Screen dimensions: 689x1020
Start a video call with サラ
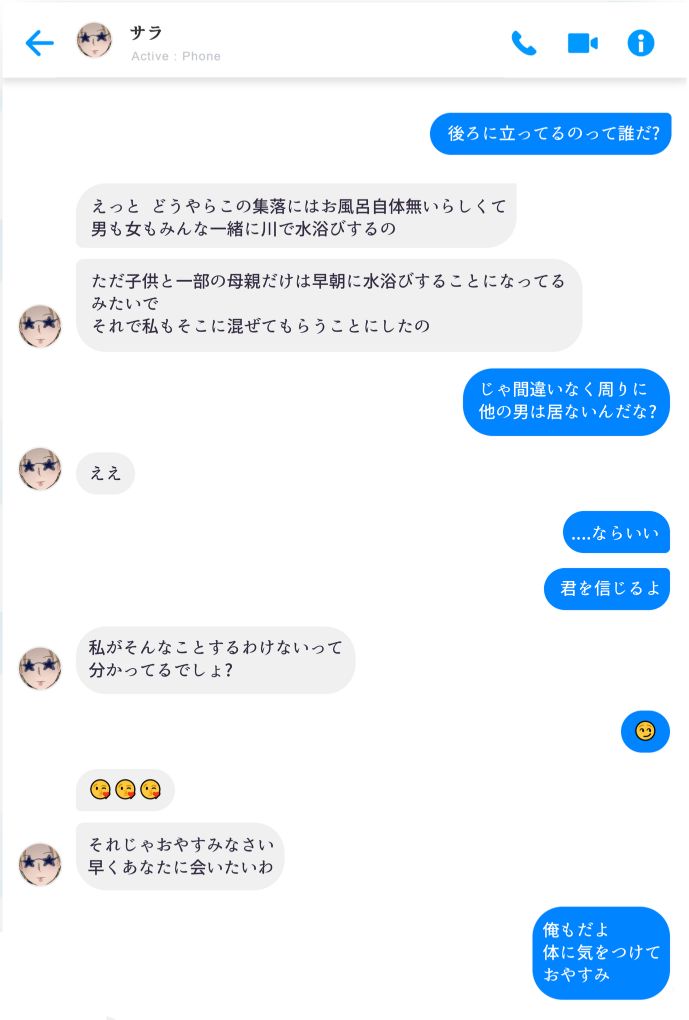point(582,43)
